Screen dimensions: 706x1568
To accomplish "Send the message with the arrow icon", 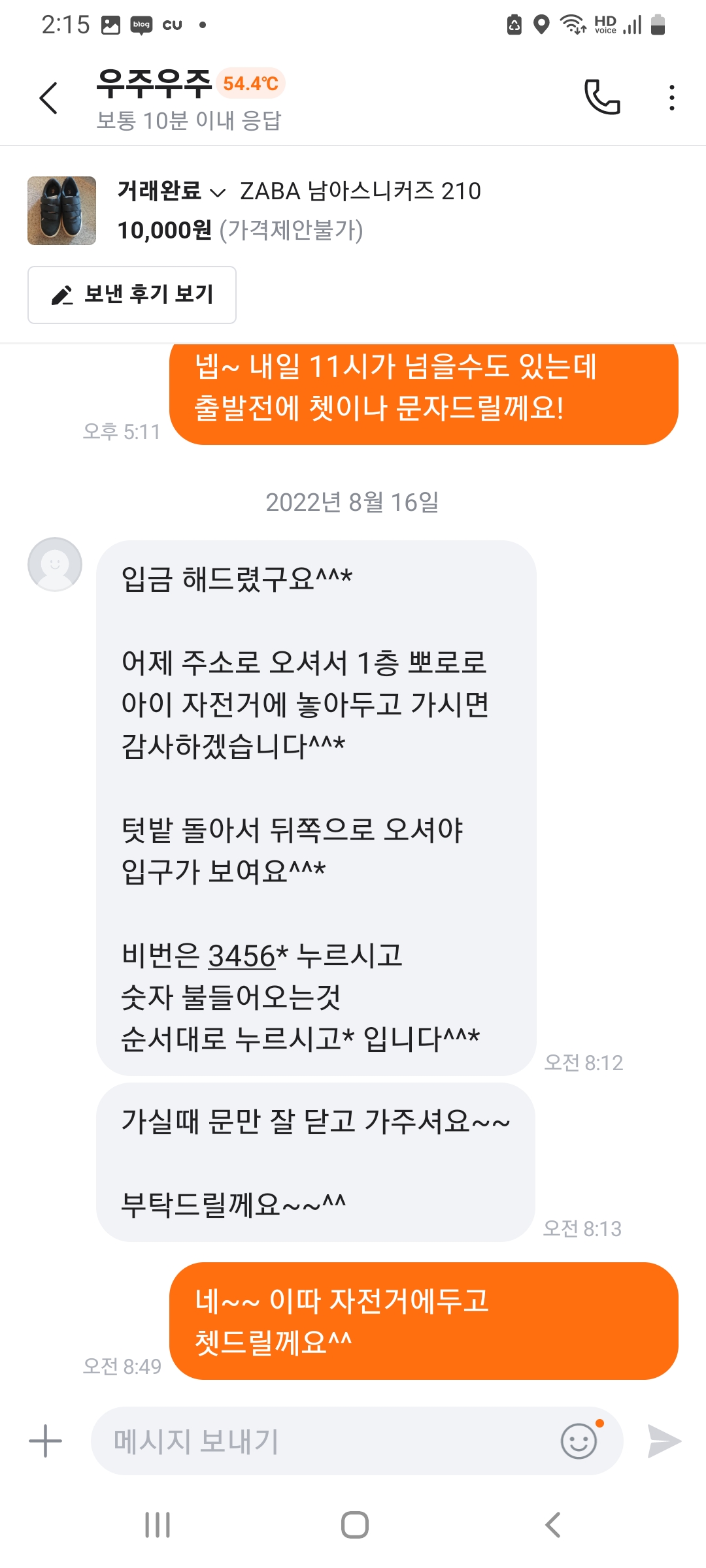I will pos(664,1441).
